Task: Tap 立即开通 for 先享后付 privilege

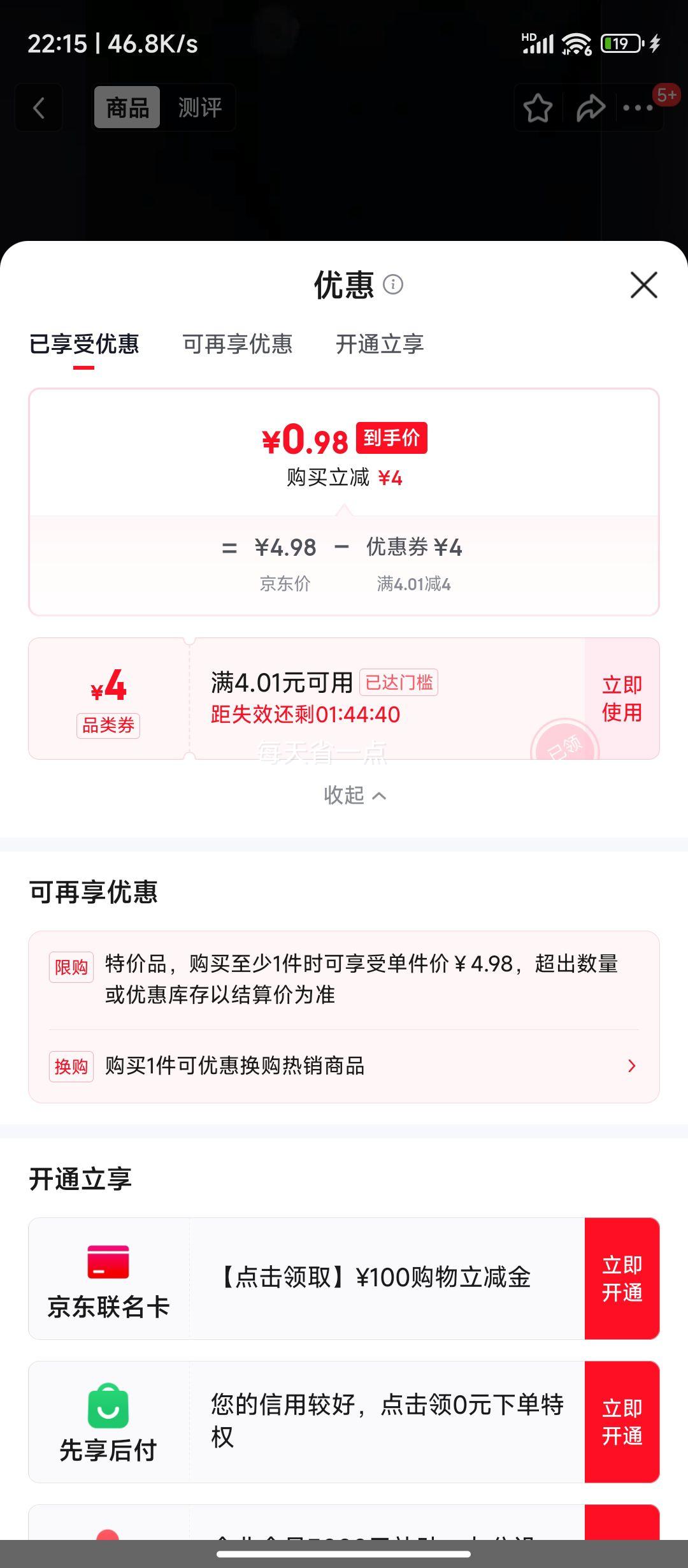Action: (x=622, y=1419)
